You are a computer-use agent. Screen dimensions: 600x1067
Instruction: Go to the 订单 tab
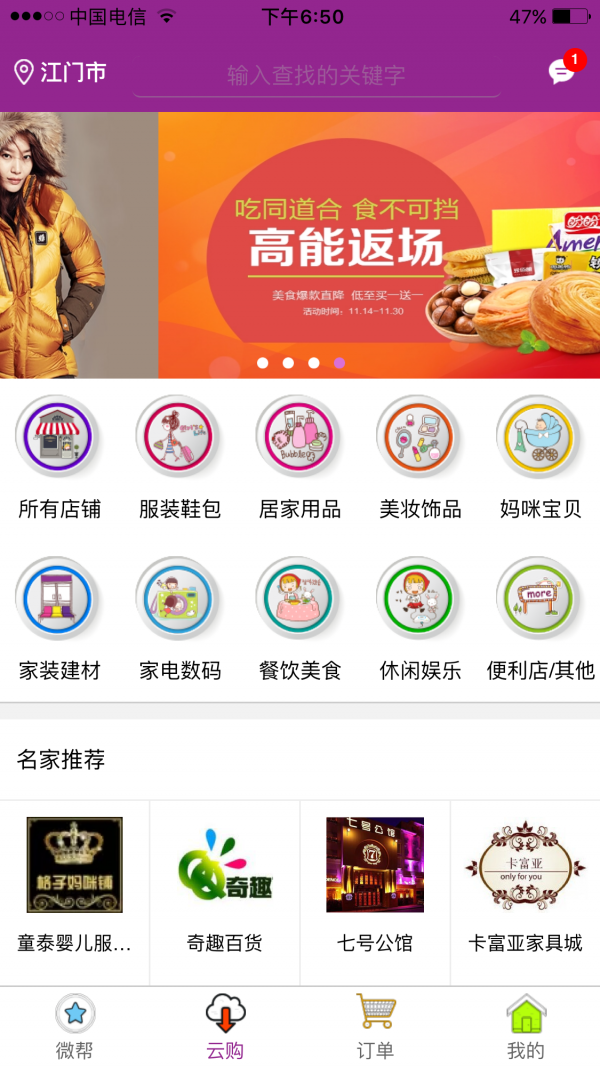tap(375, 1027)
